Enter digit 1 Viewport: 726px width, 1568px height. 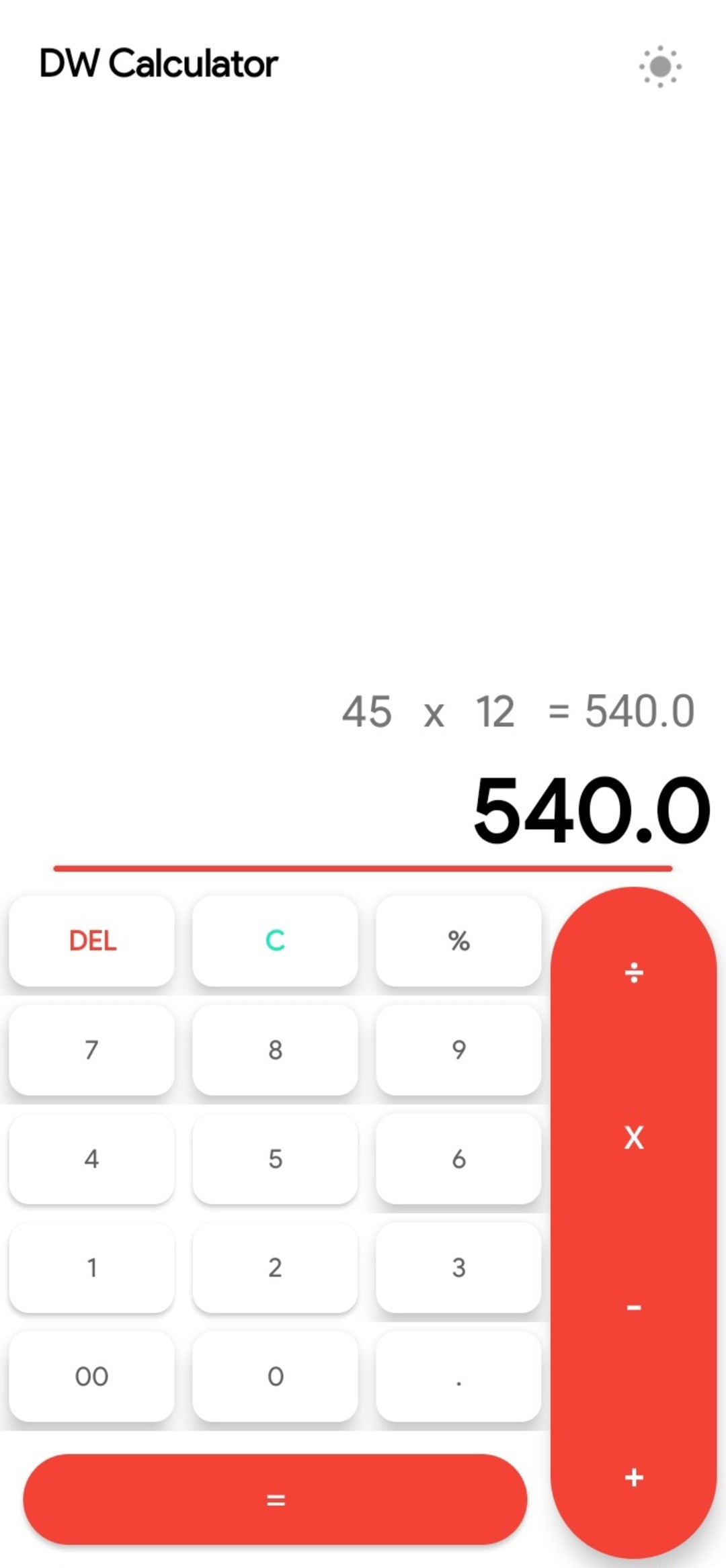92,1267
